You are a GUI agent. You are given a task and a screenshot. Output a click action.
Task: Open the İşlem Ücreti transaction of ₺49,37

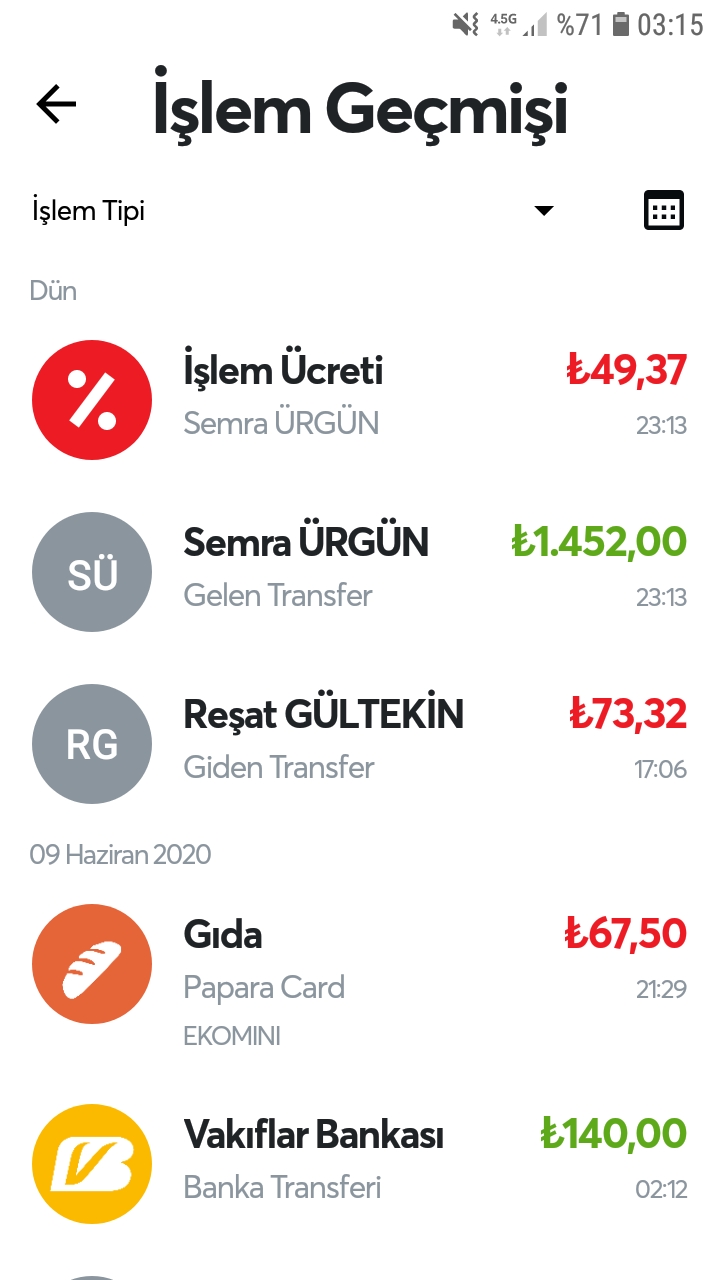point(360,399)
